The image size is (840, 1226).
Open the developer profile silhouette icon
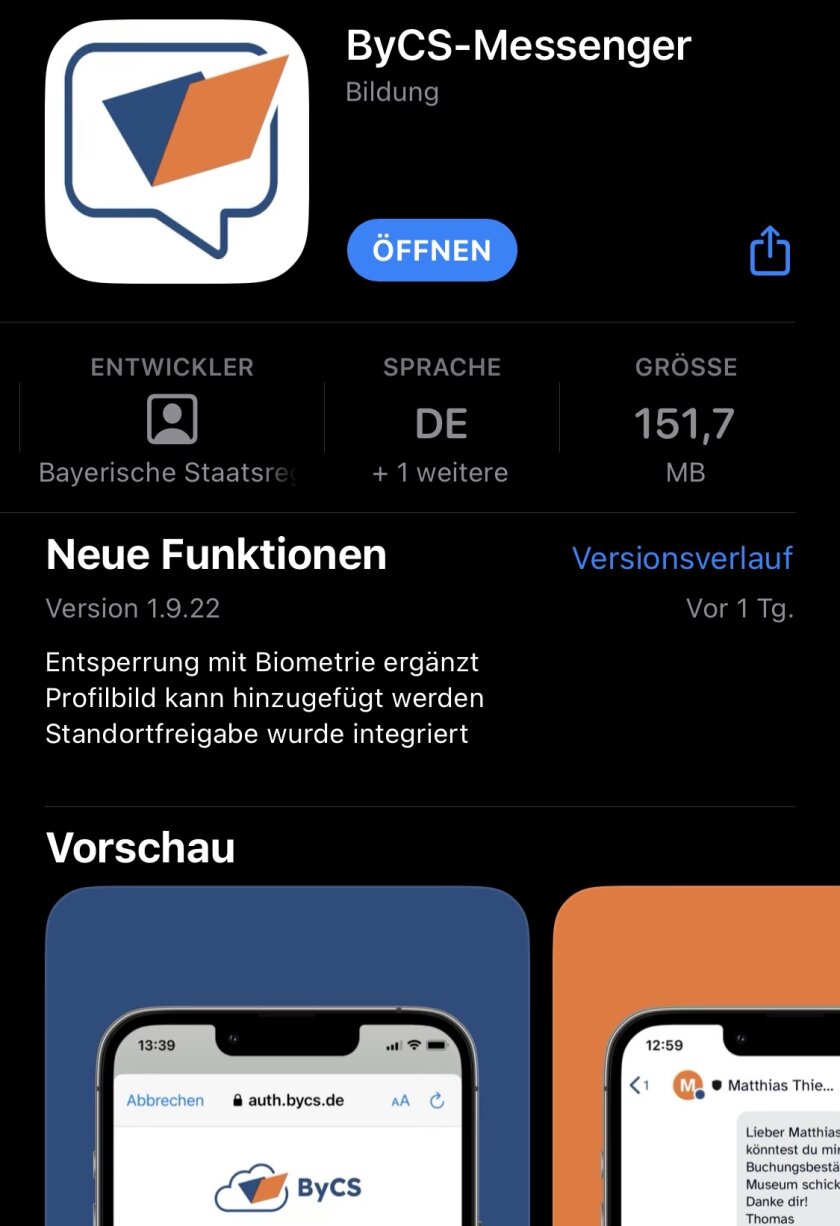(x=170, y=420)
